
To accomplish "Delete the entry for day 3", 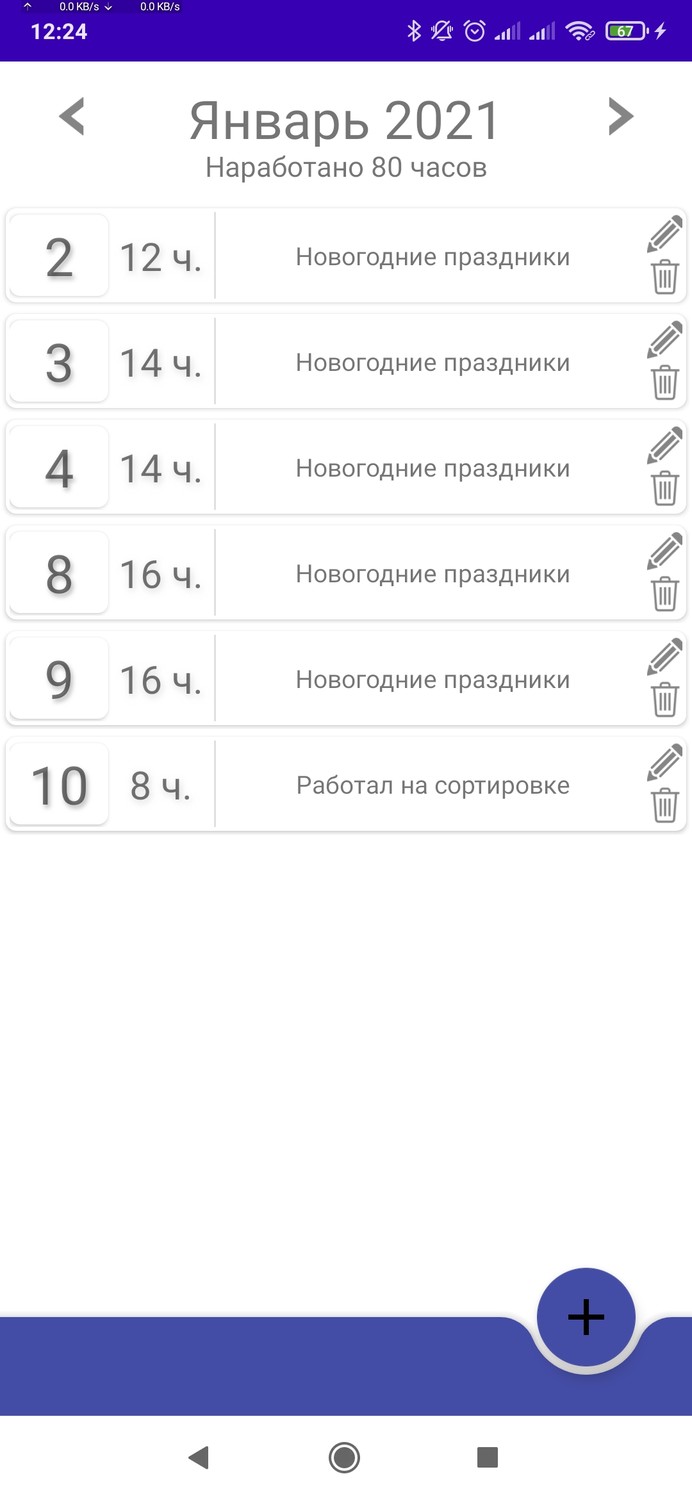I will tap(665, 383).
